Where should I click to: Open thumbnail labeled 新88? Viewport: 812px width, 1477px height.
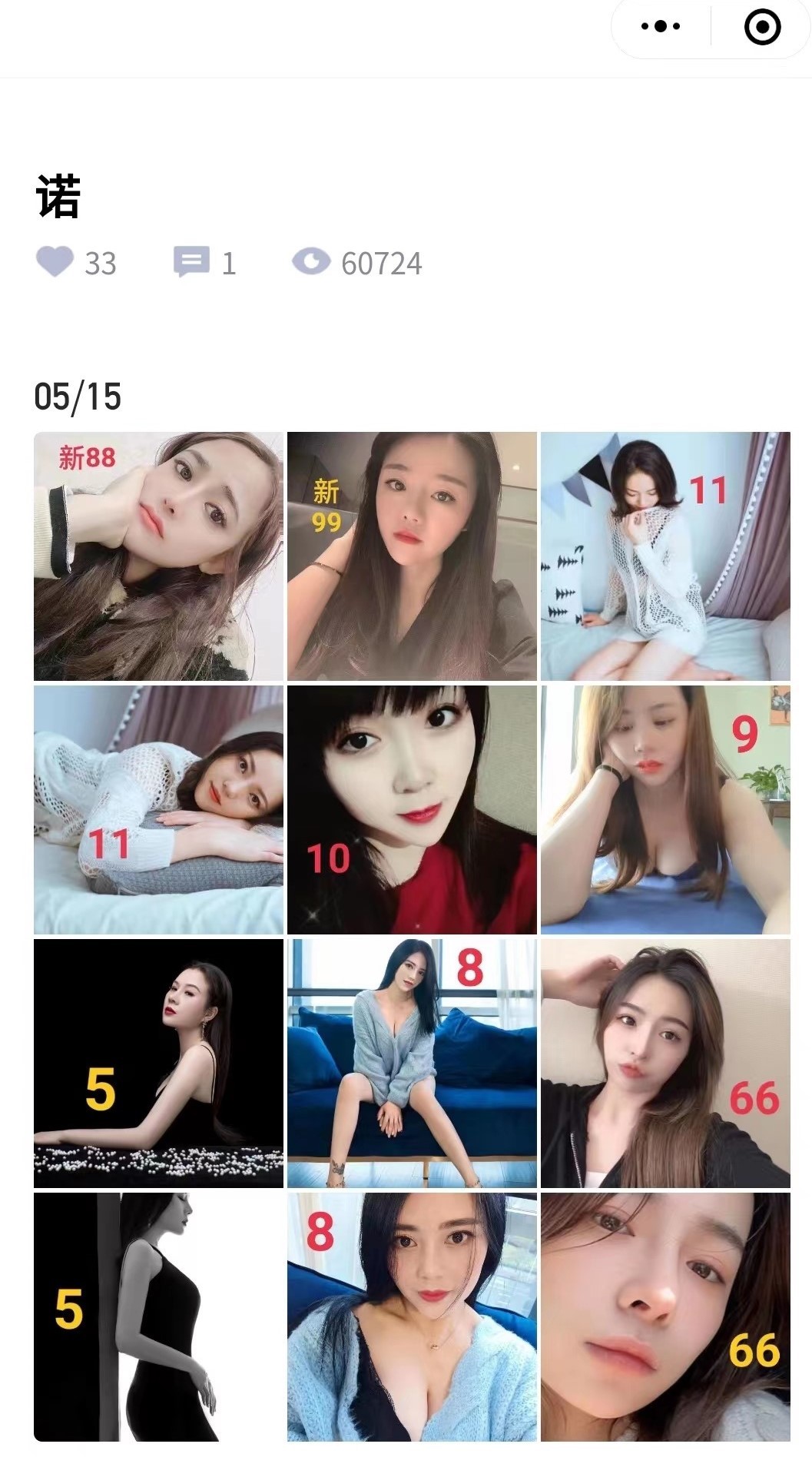tap(158, 555)
